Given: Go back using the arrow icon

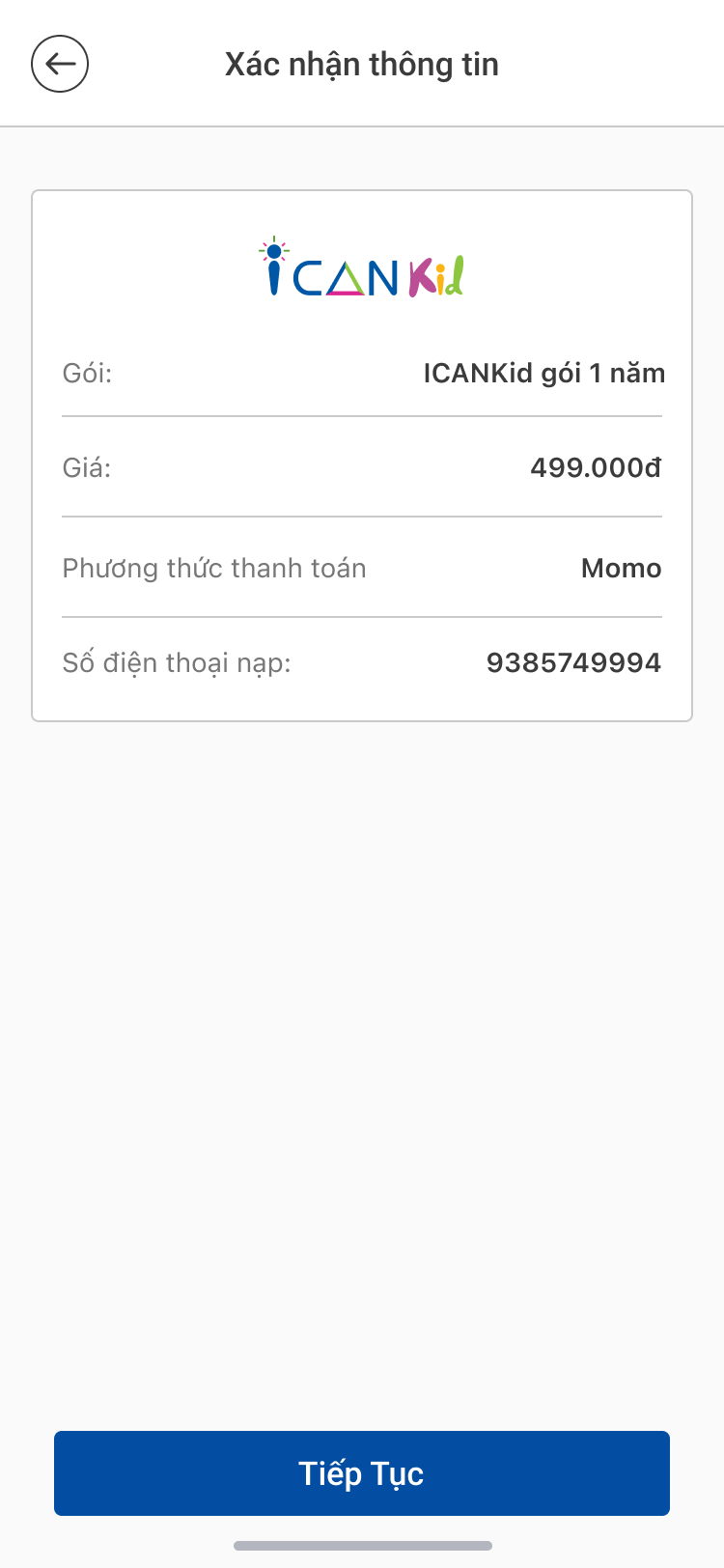Looking at the screenshot, I should [x=60, y=64].
